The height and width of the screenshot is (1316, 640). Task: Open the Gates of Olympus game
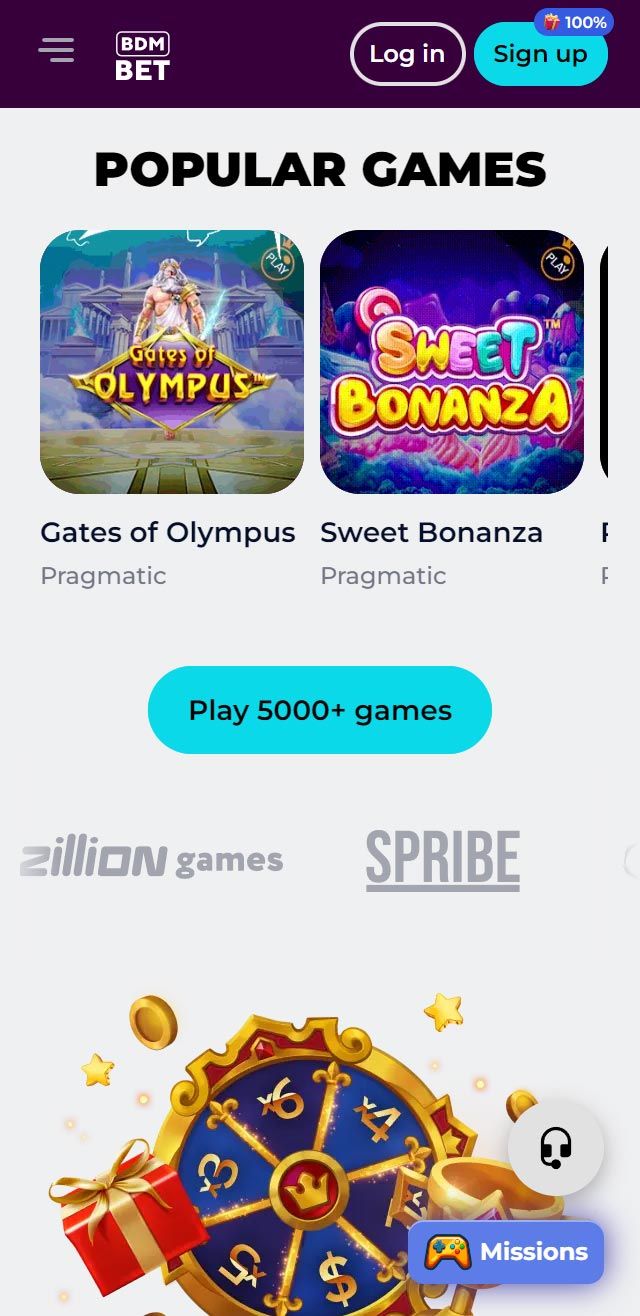[x=172, y=362]
